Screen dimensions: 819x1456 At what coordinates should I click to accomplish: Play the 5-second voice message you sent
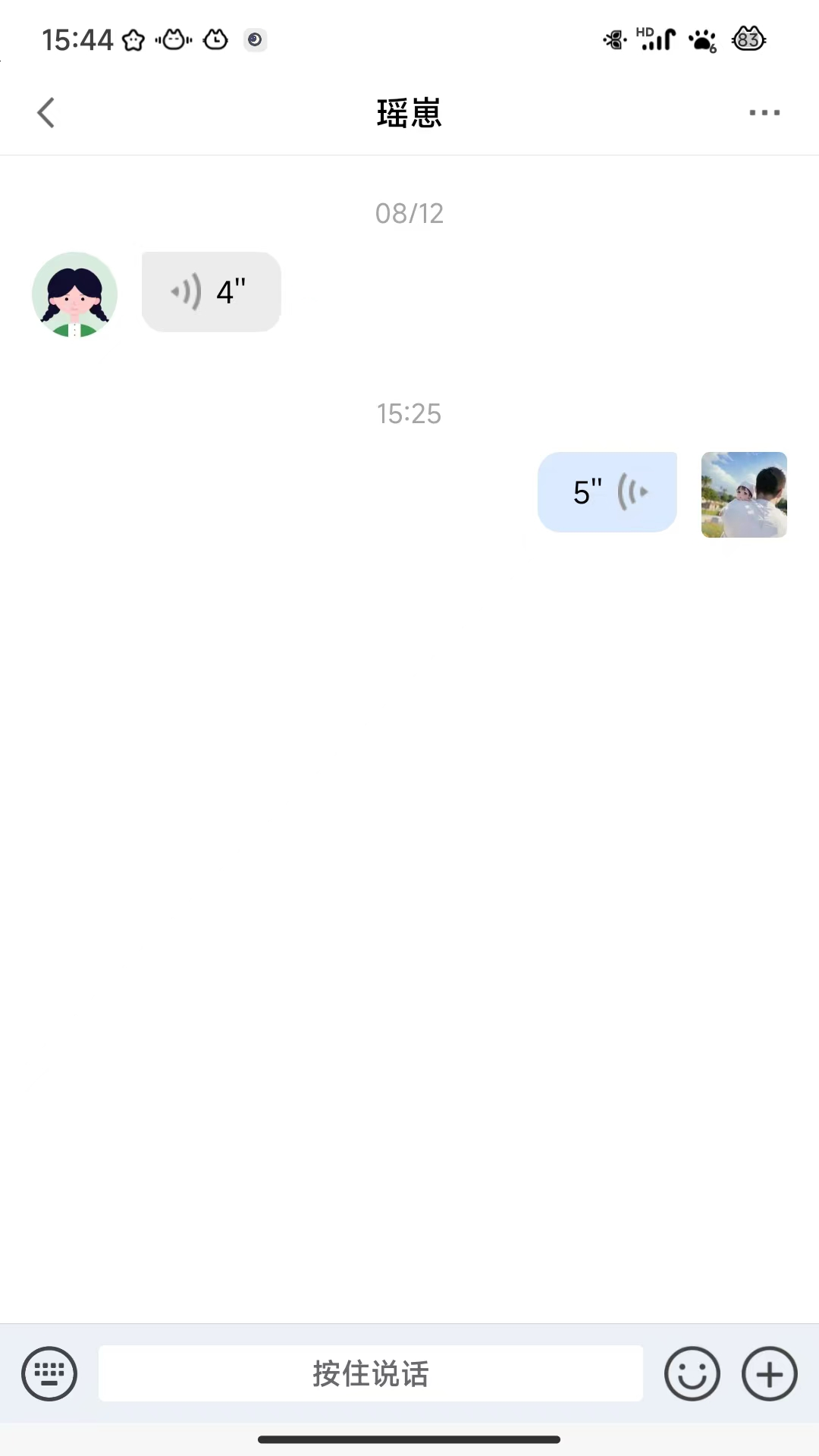(607, 492)
